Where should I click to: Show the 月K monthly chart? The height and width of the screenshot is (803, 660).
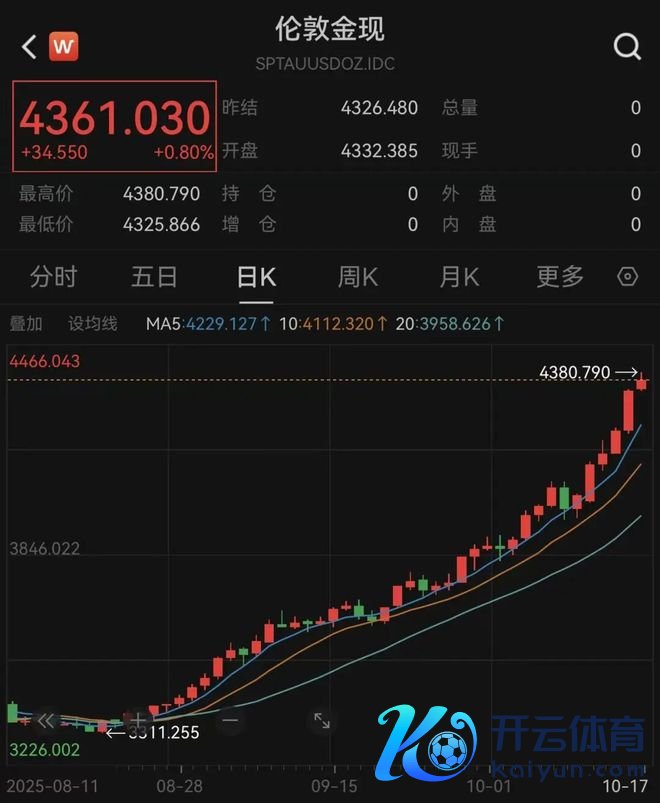pos(459,277)
